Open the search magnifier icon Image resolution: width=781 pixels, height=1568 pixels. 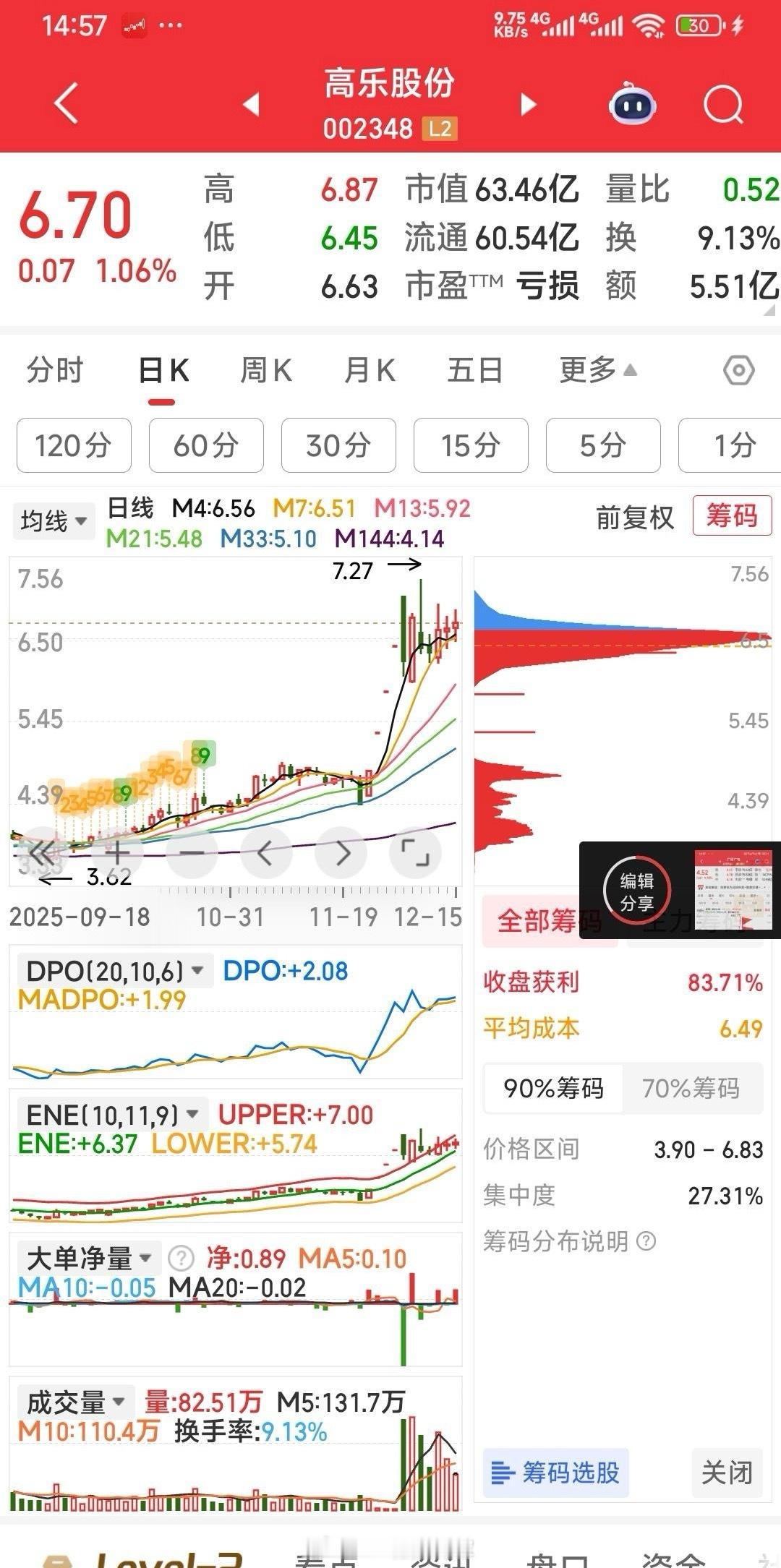pos(723,105)
